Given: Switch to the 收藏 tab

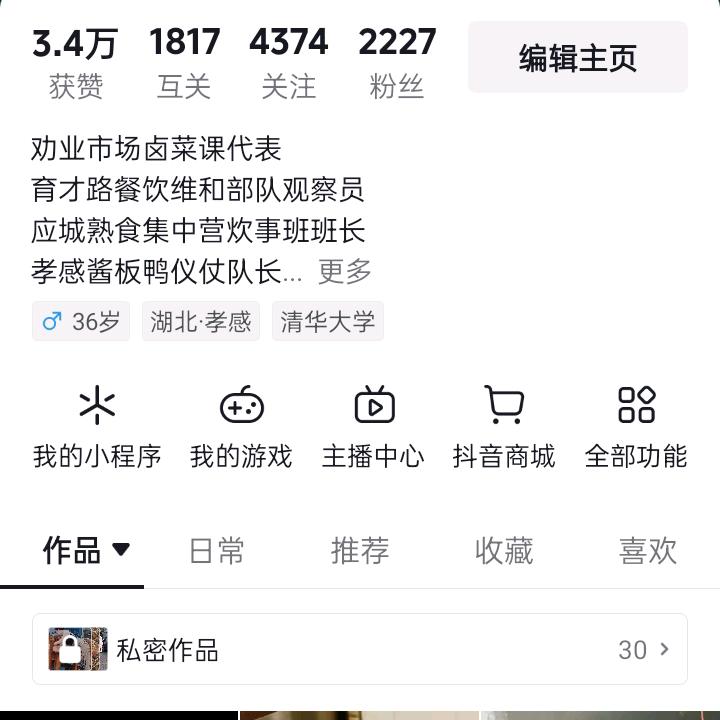Looking at the screenshot, I should pyautogui.click(x=504, y=550).
